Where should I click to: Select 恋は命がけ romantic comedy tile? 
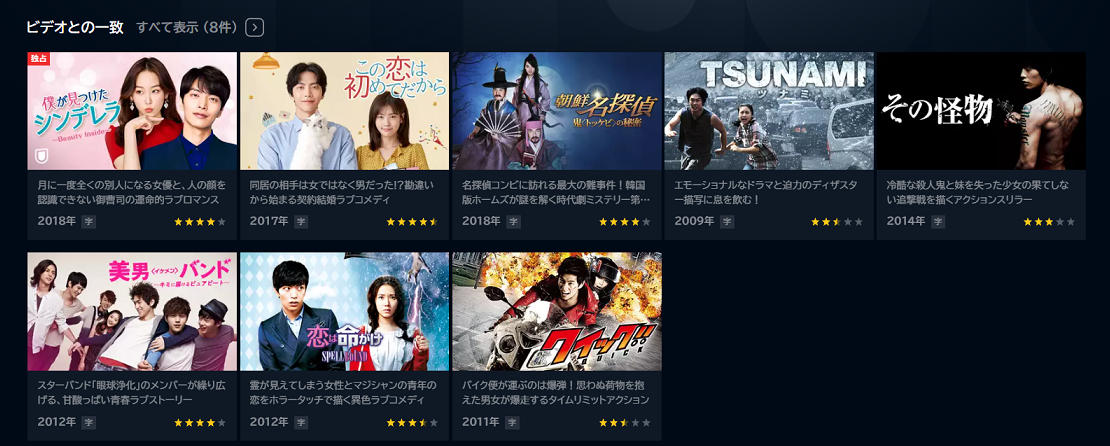[344, 312]
